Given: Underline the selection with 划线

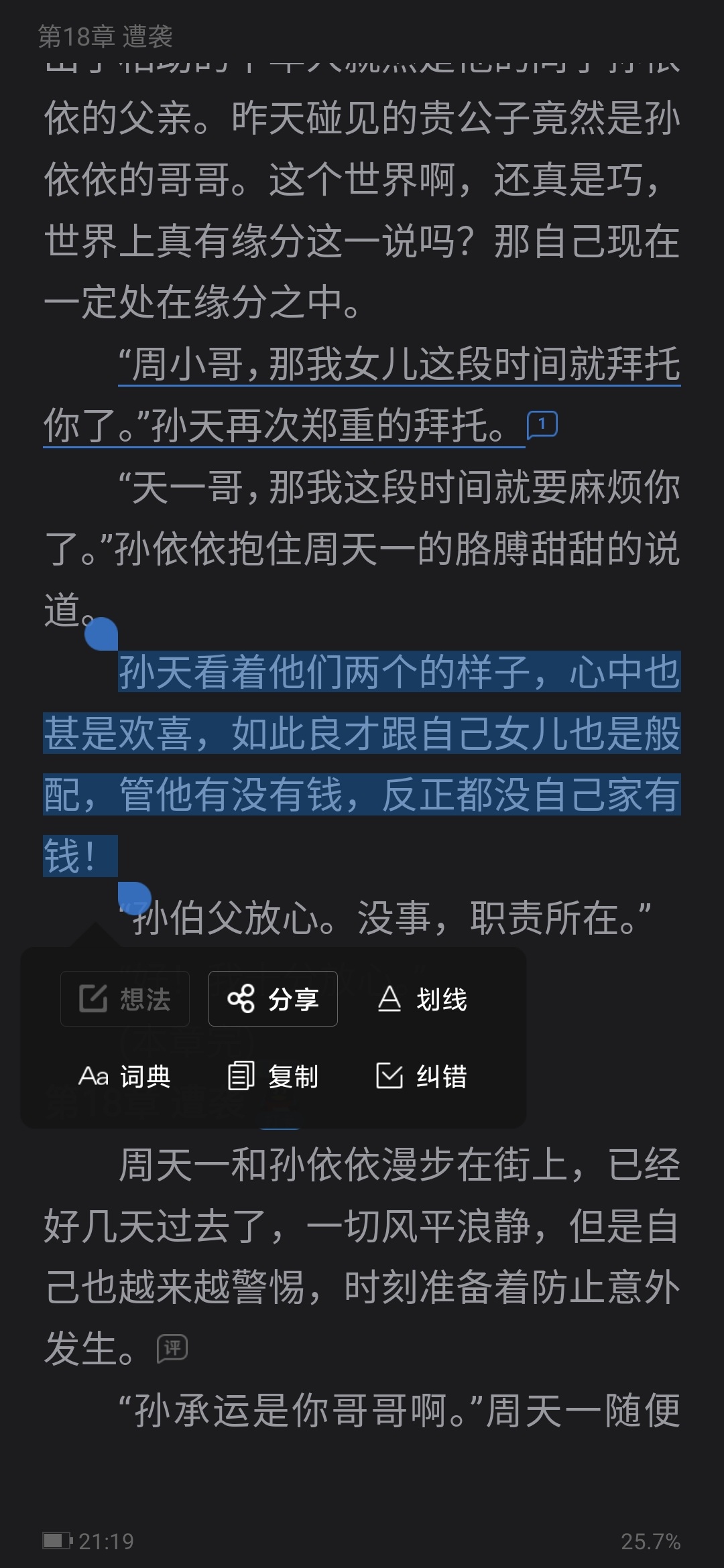Looking at the screenshot, I should (422, 999).
